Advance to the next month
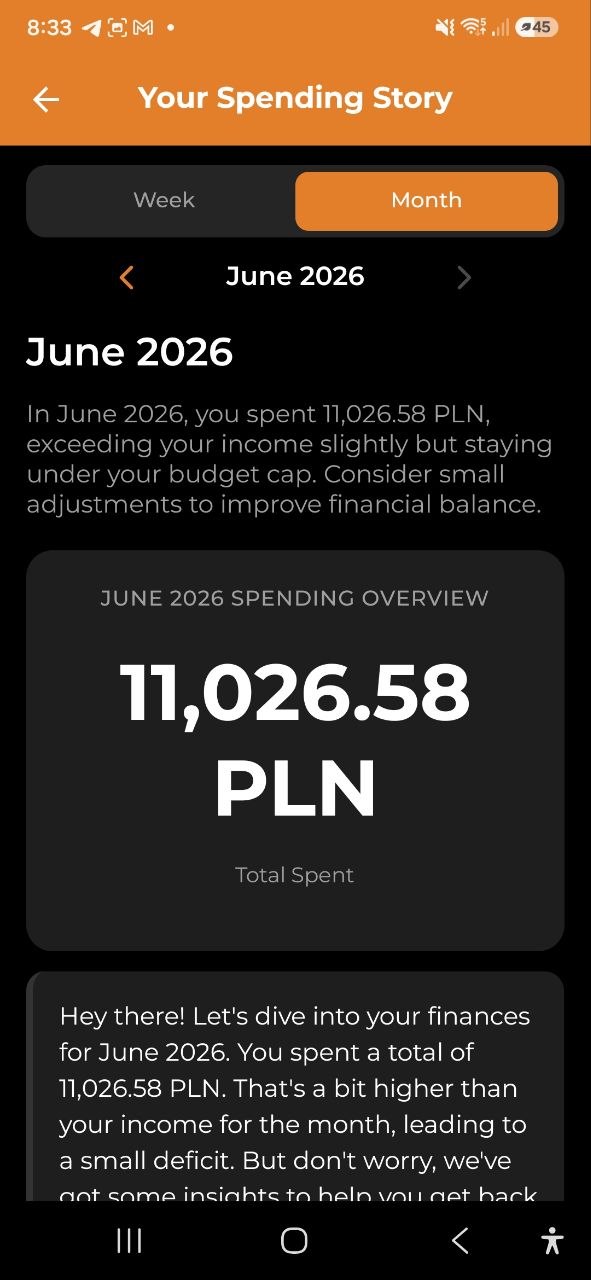This screenshot has height=1280, width=591. 463,277
